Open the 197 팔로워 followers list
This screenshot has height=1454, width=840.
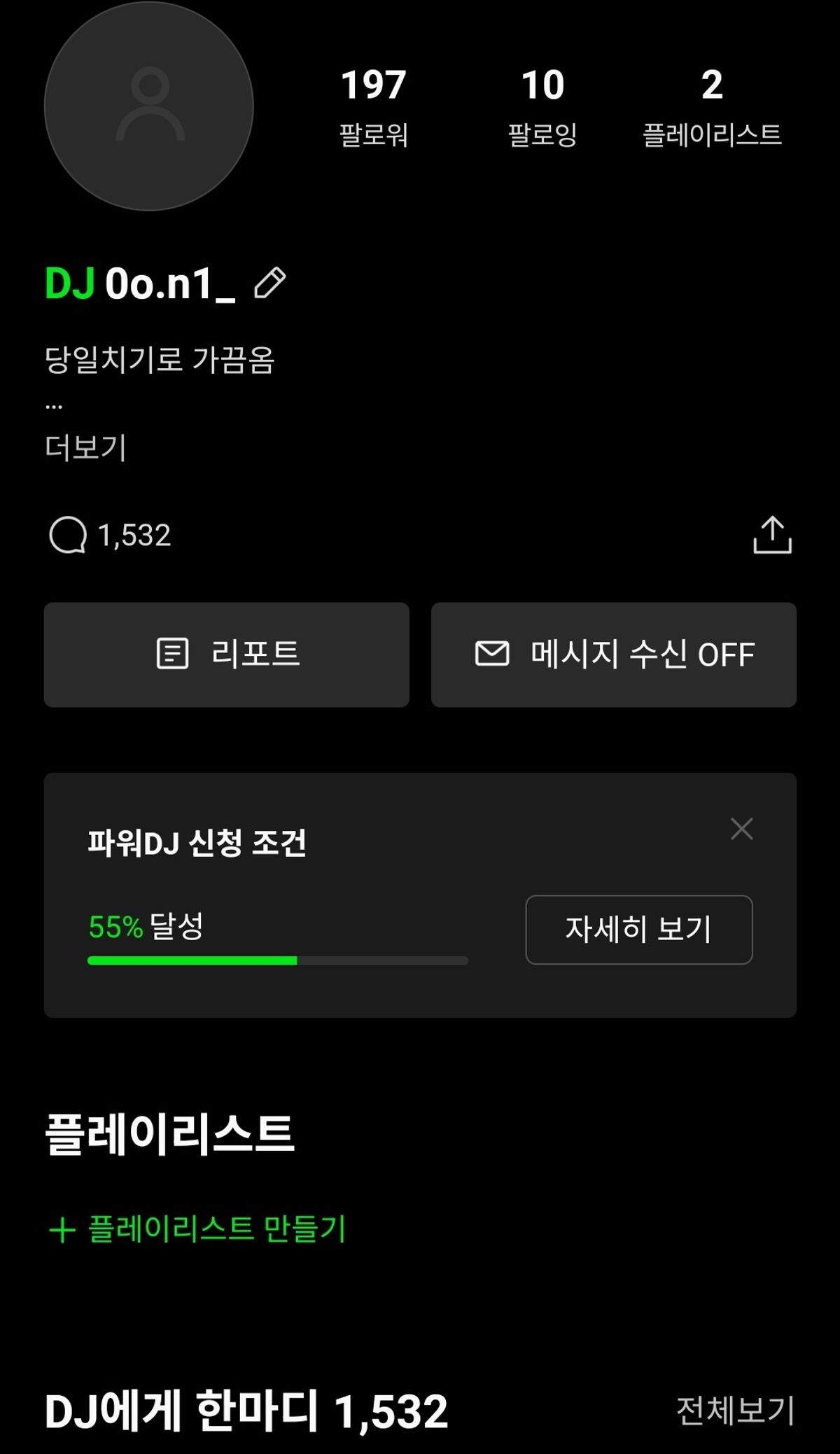pos(373,106)
